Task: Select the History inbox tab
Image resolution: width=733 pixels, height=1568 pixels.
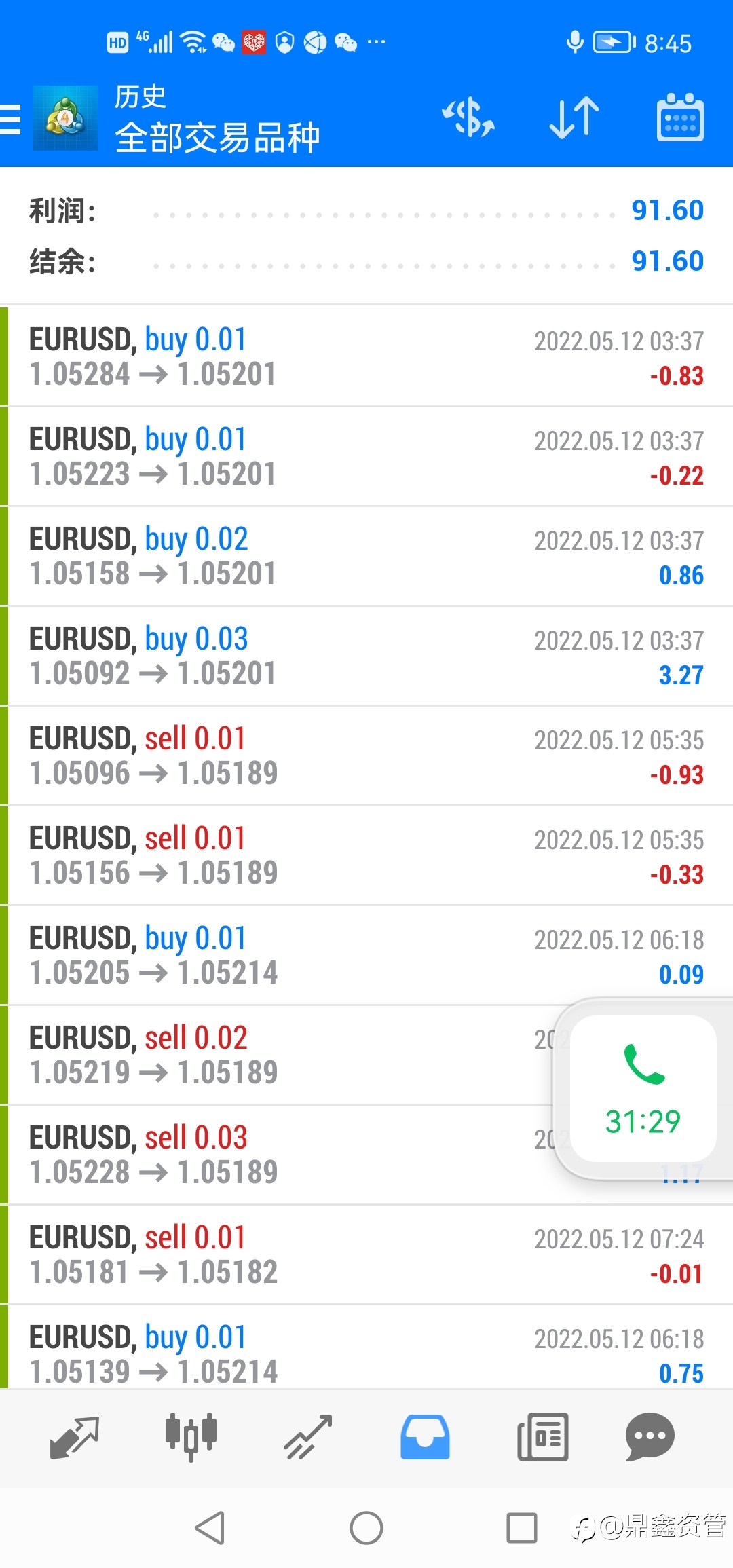Action: [425, 1437]
